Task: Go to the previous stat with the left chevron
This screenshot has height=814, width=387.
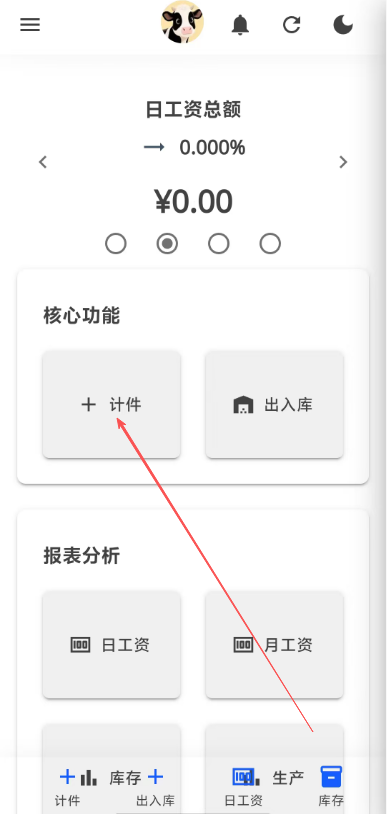Action: pyautogui.click(x=43, y=162)
